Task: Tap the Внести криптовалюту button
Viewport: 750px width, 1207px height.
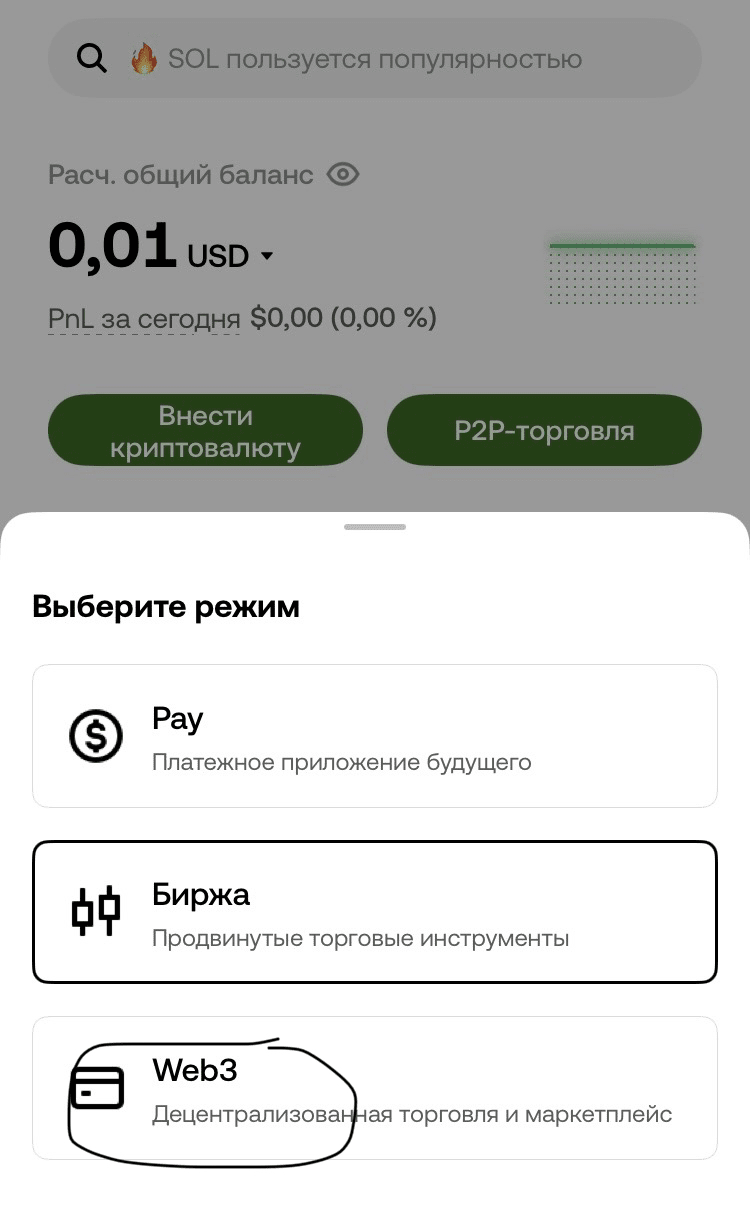Action: pos(205,431)
